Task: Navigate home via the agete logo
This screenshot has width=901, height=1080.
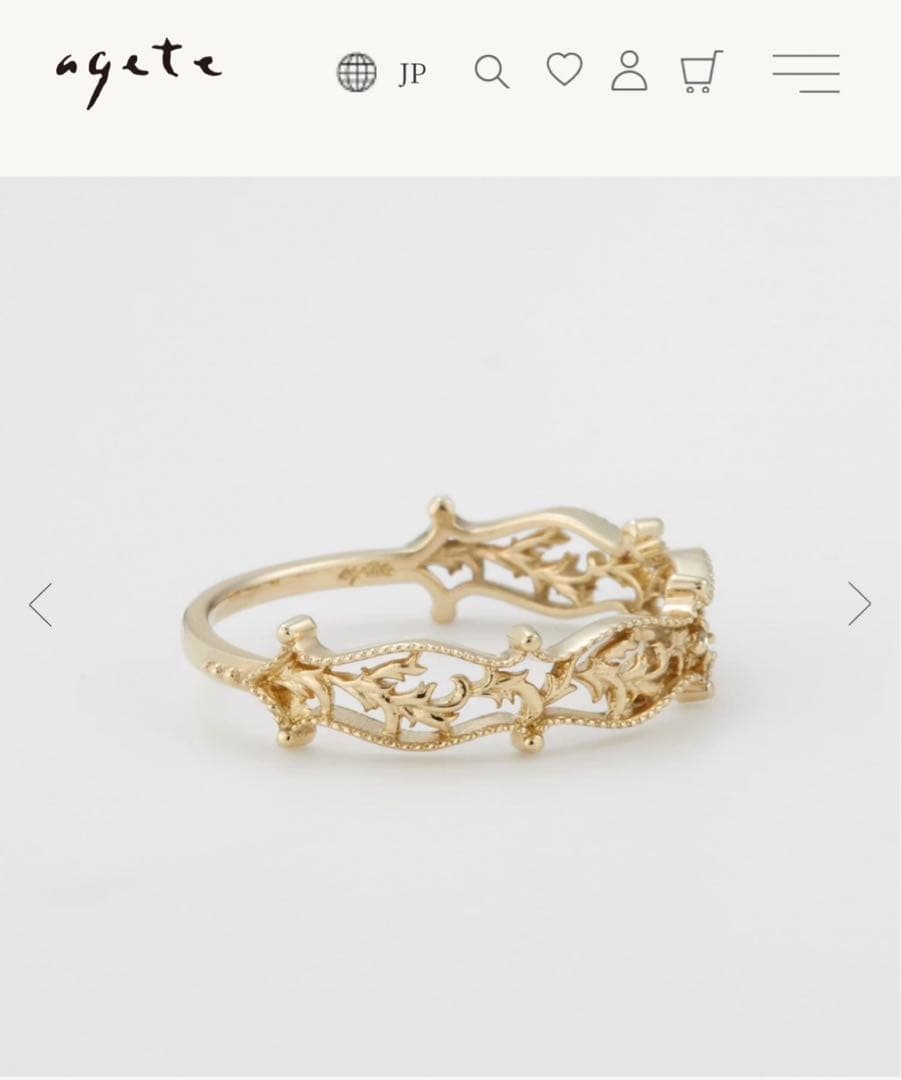Action: [x=138, y=70]
